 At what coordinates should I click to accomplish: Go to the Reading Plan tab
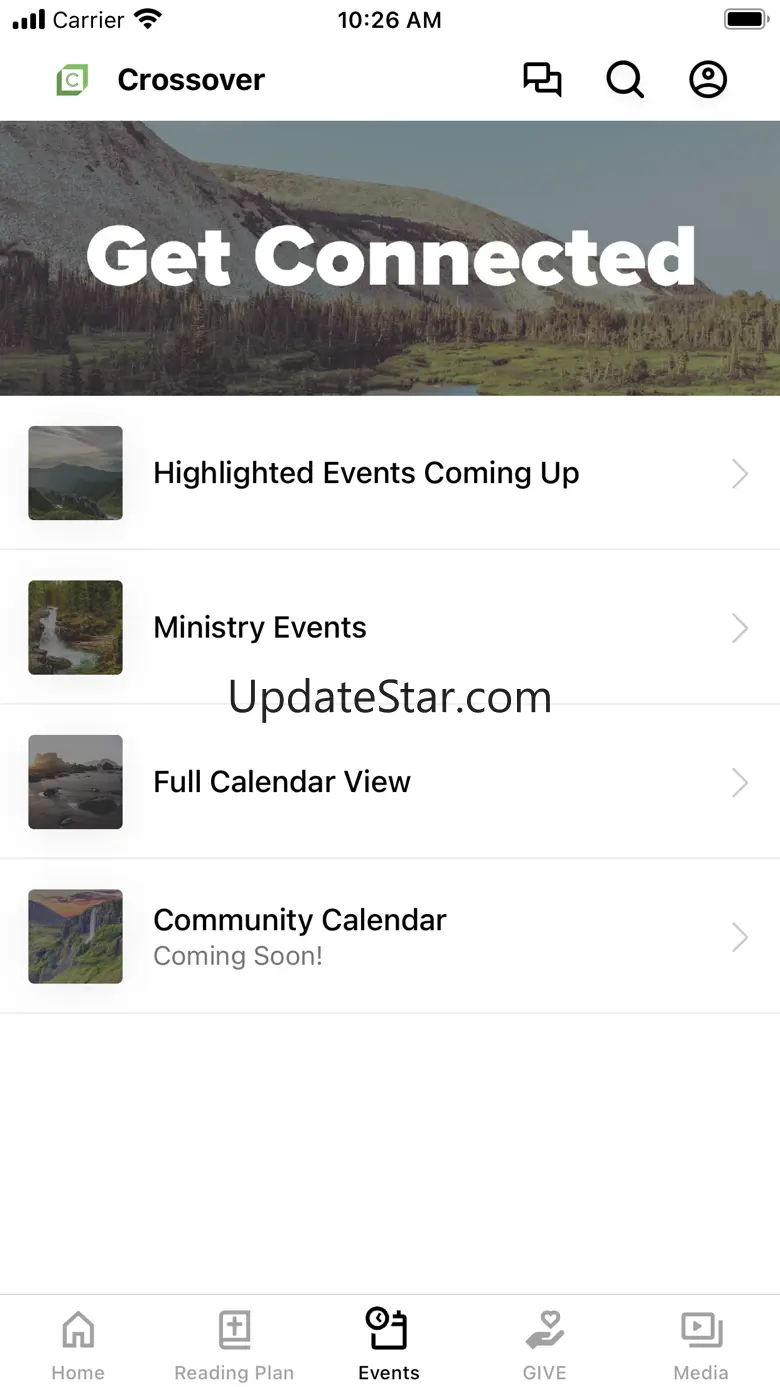click(234, 1343)
